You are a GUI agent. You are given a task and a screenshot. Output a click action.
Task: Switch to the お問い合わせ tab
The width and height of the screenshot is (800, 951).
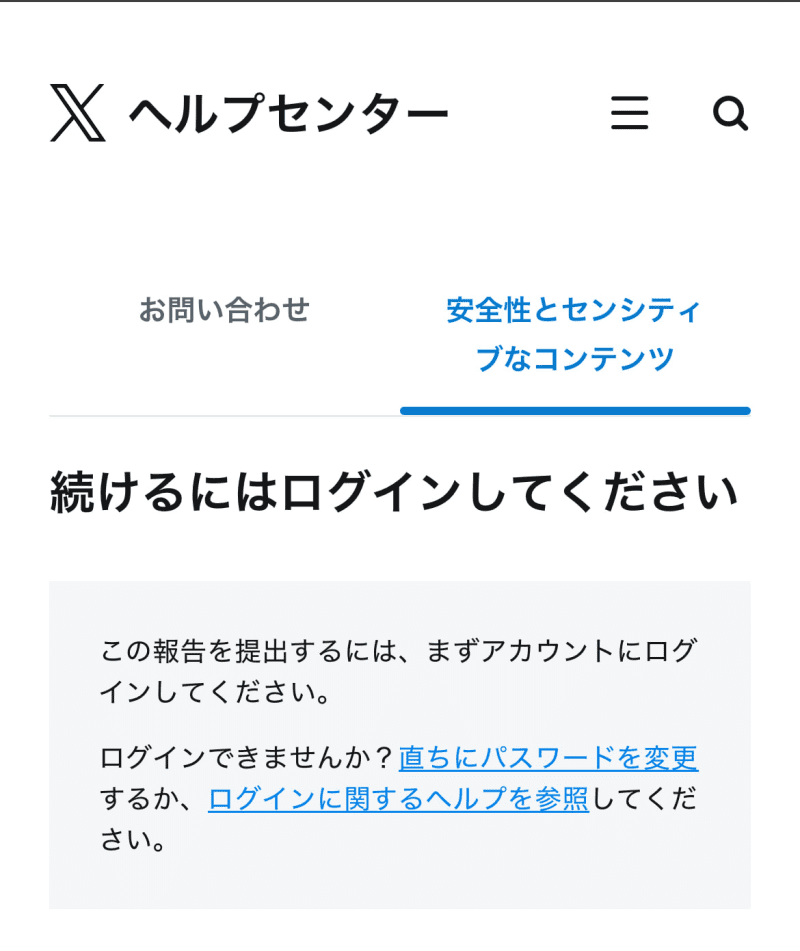(x=224, y=310)
